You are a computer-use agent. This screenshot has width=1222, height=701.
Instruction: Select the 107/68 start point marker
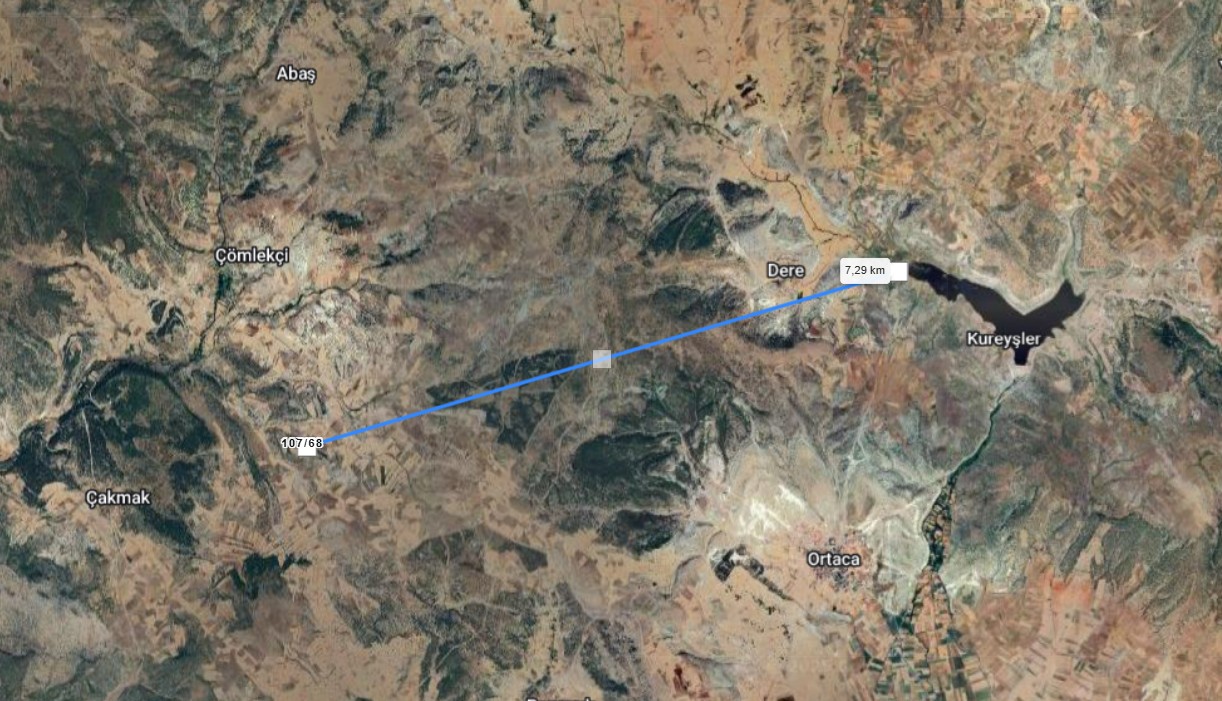[x=303, y=444]
